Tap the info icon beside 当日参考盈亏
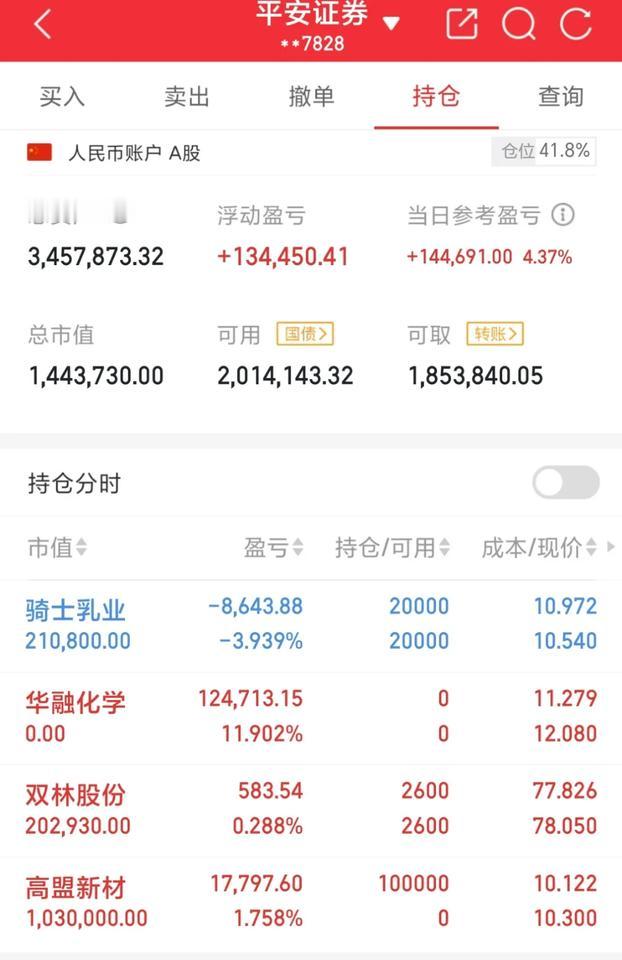The height and width of the screenshot is (960, 622). click(x=563, y=215)
